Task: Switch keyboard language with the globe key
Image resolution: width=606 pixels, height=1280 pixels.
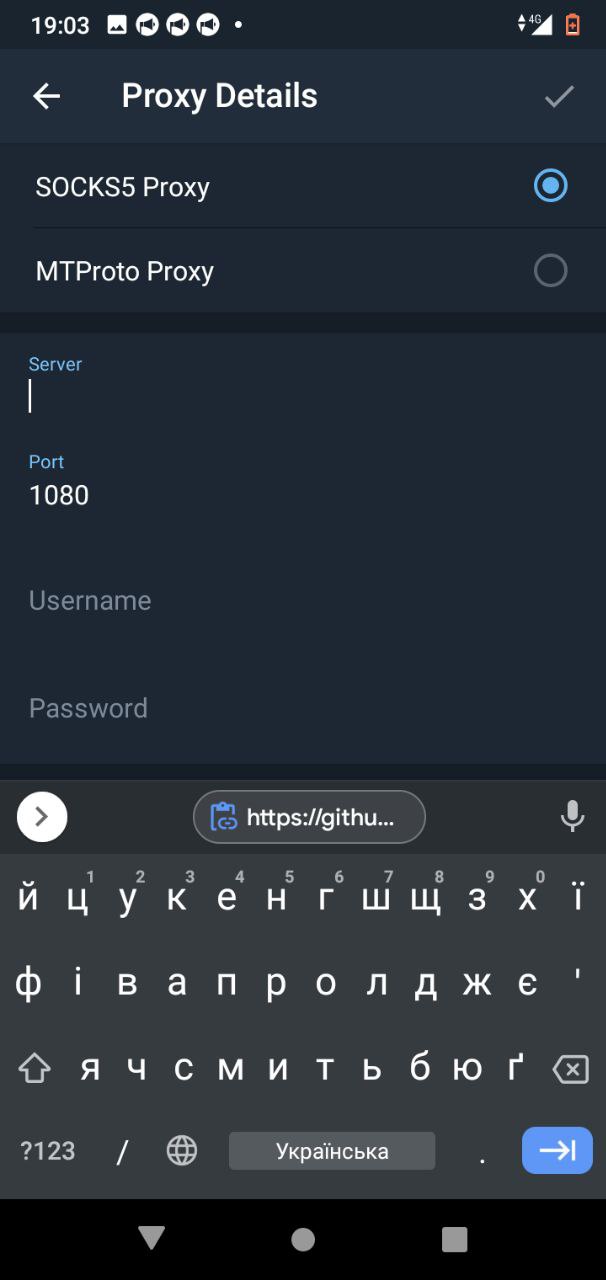Action: pyautogui.click(x=182, y=1151)
